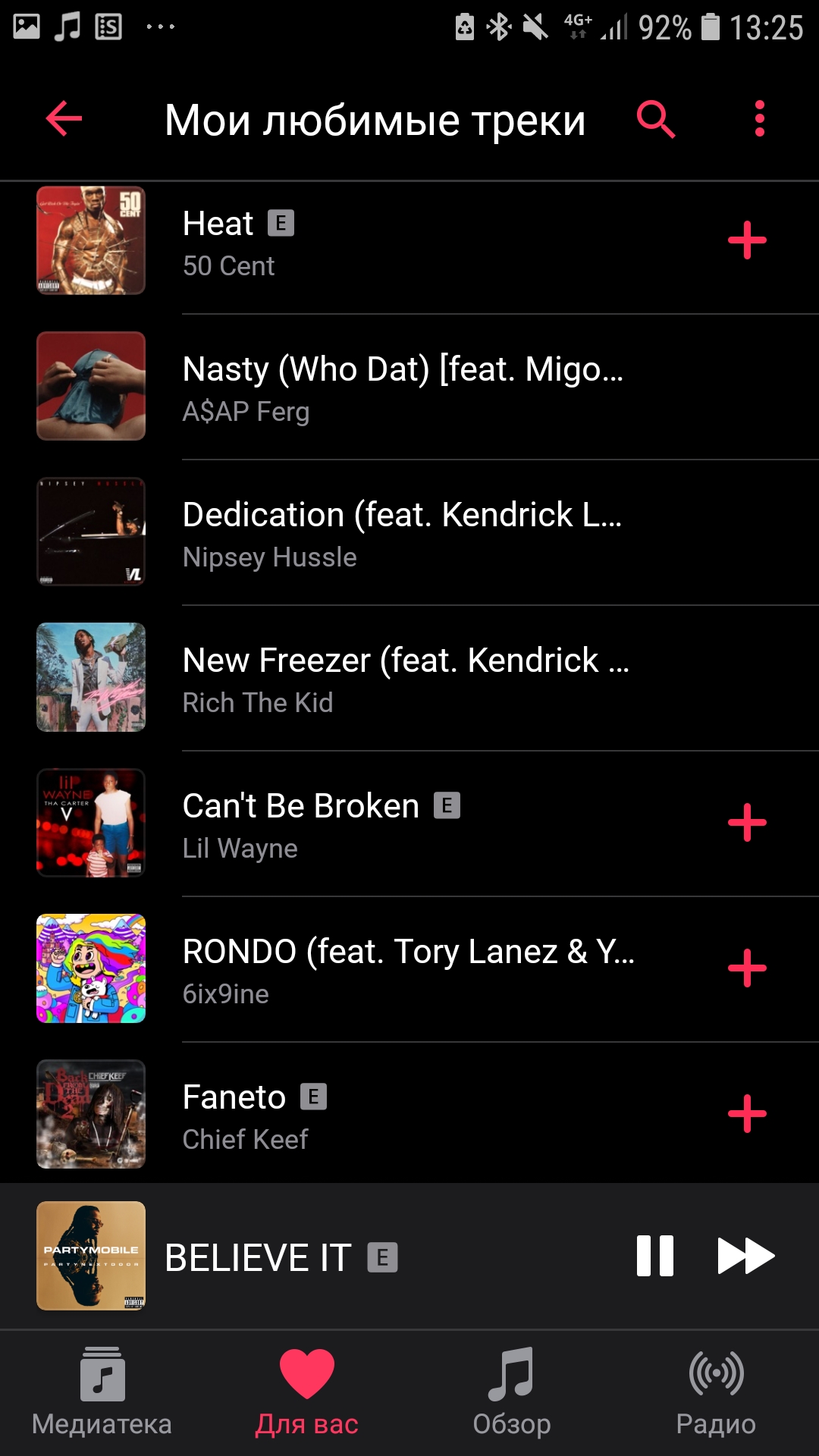The height and width of the screenshot is (1456, 819).
Task: Play Dedication by Nipsey Hussle
Action: [409, 532]
